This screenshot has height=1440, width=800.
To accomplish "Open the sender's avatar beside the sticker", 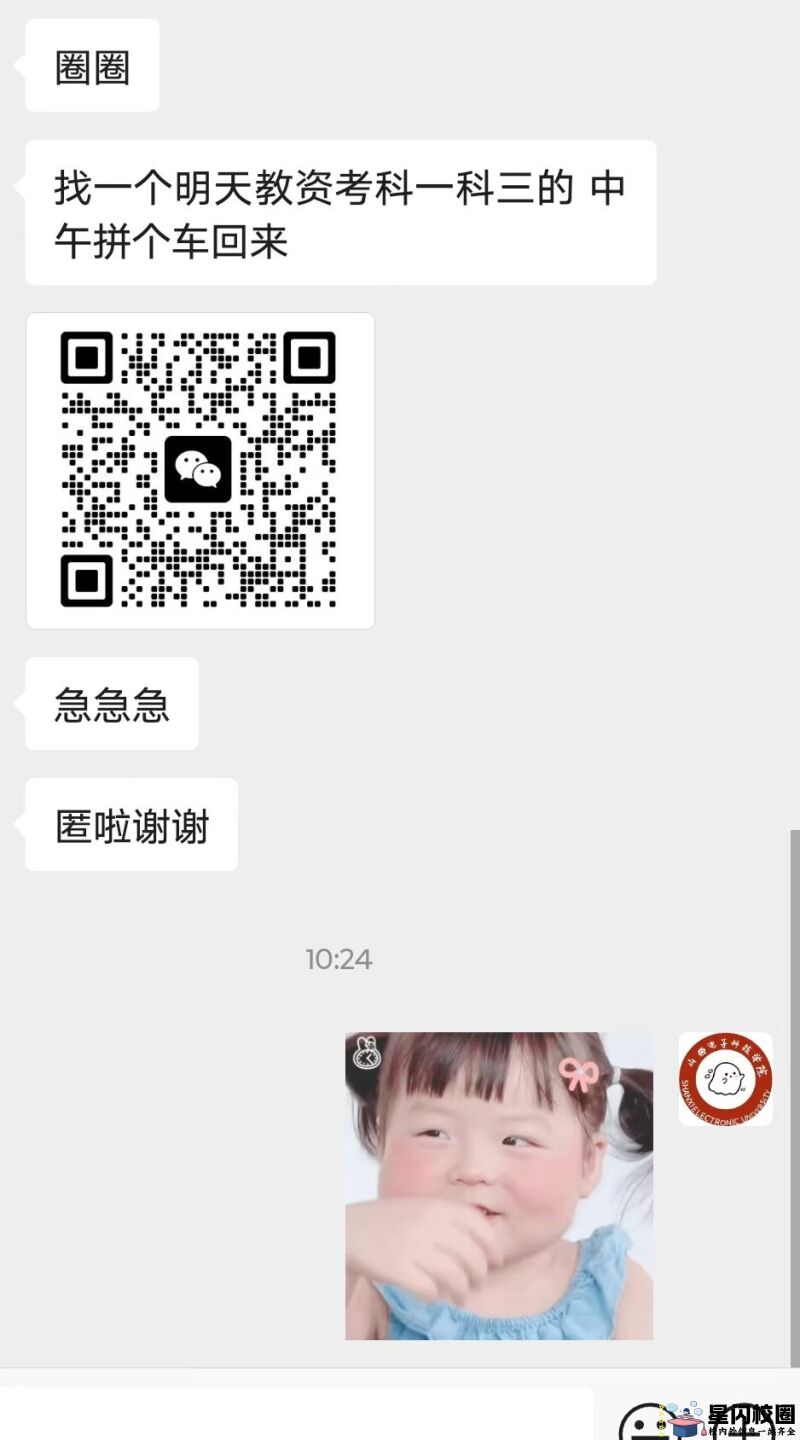I will click(x=725, y=1079).
